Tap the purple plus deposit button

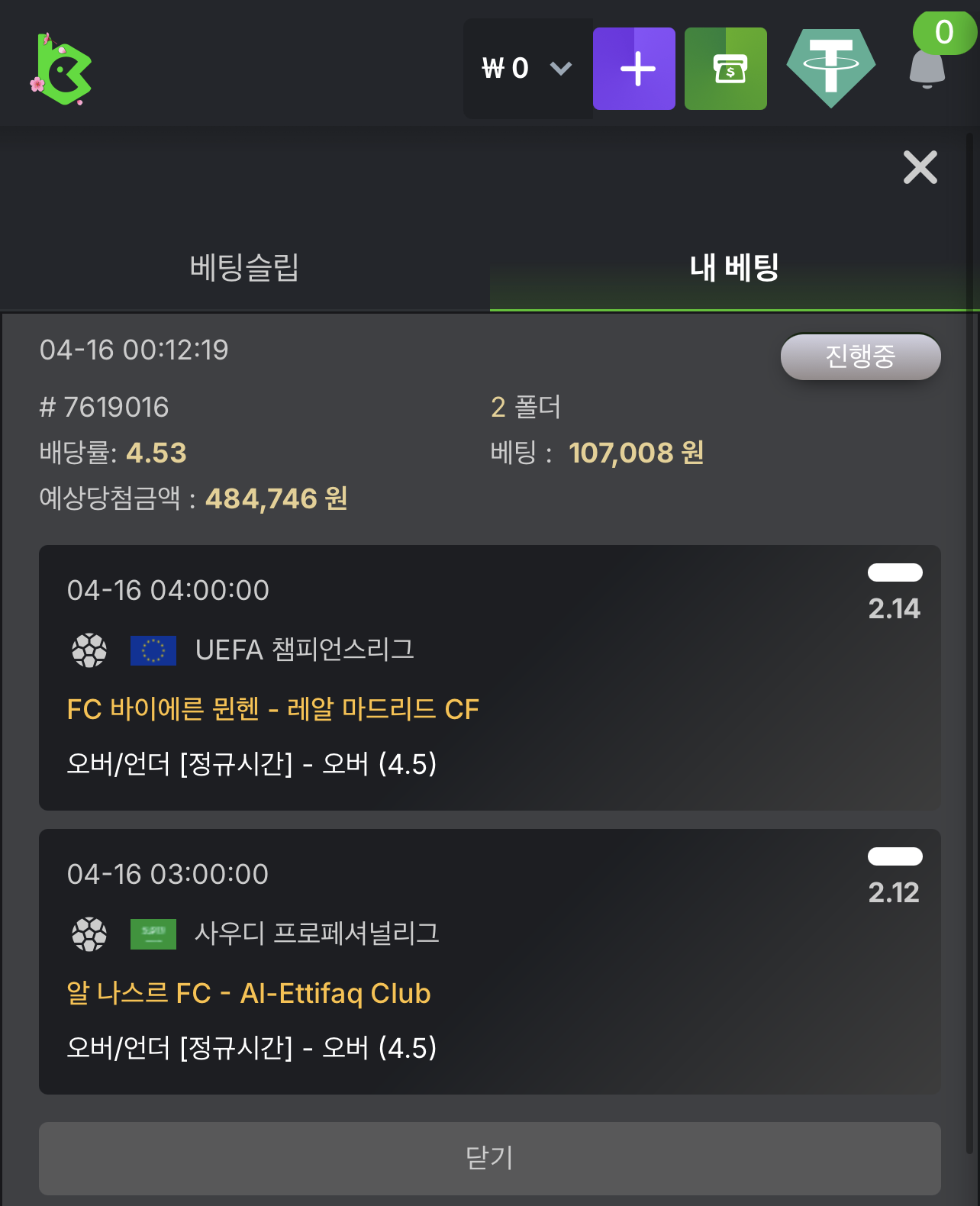click(x=634, y=69)
